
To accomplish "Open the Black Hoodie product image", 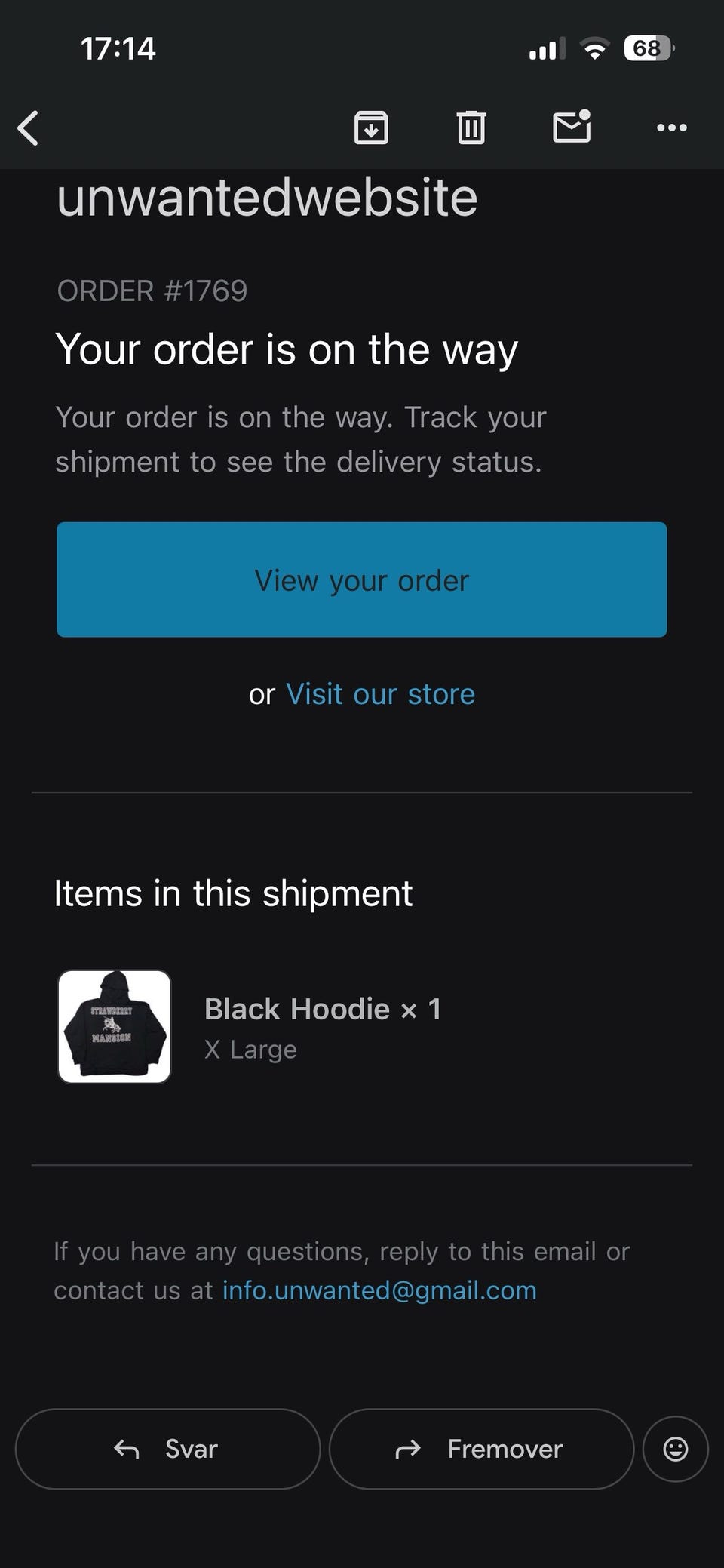I will 115,1027.
